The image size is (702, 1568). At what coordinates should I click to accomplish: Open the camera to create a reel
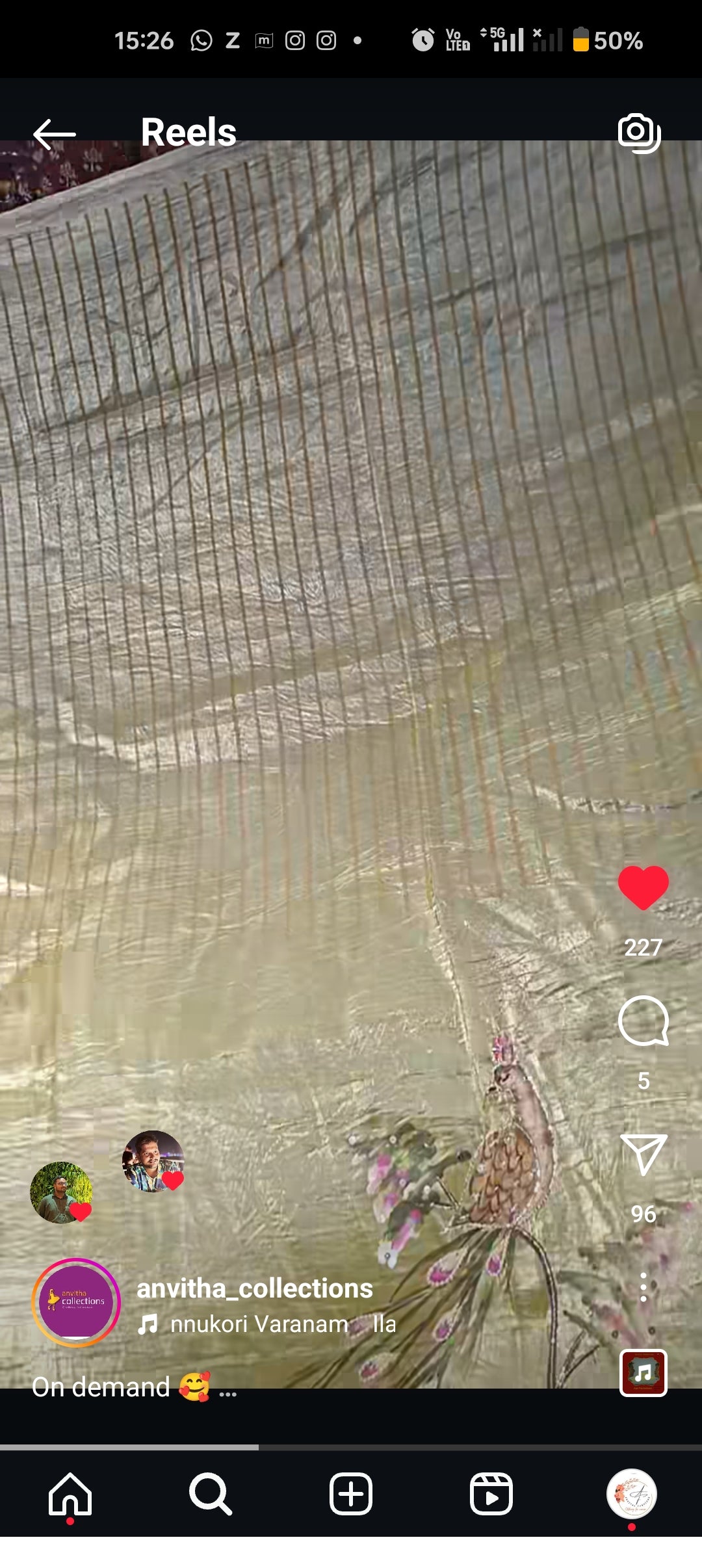coord(638,133)
